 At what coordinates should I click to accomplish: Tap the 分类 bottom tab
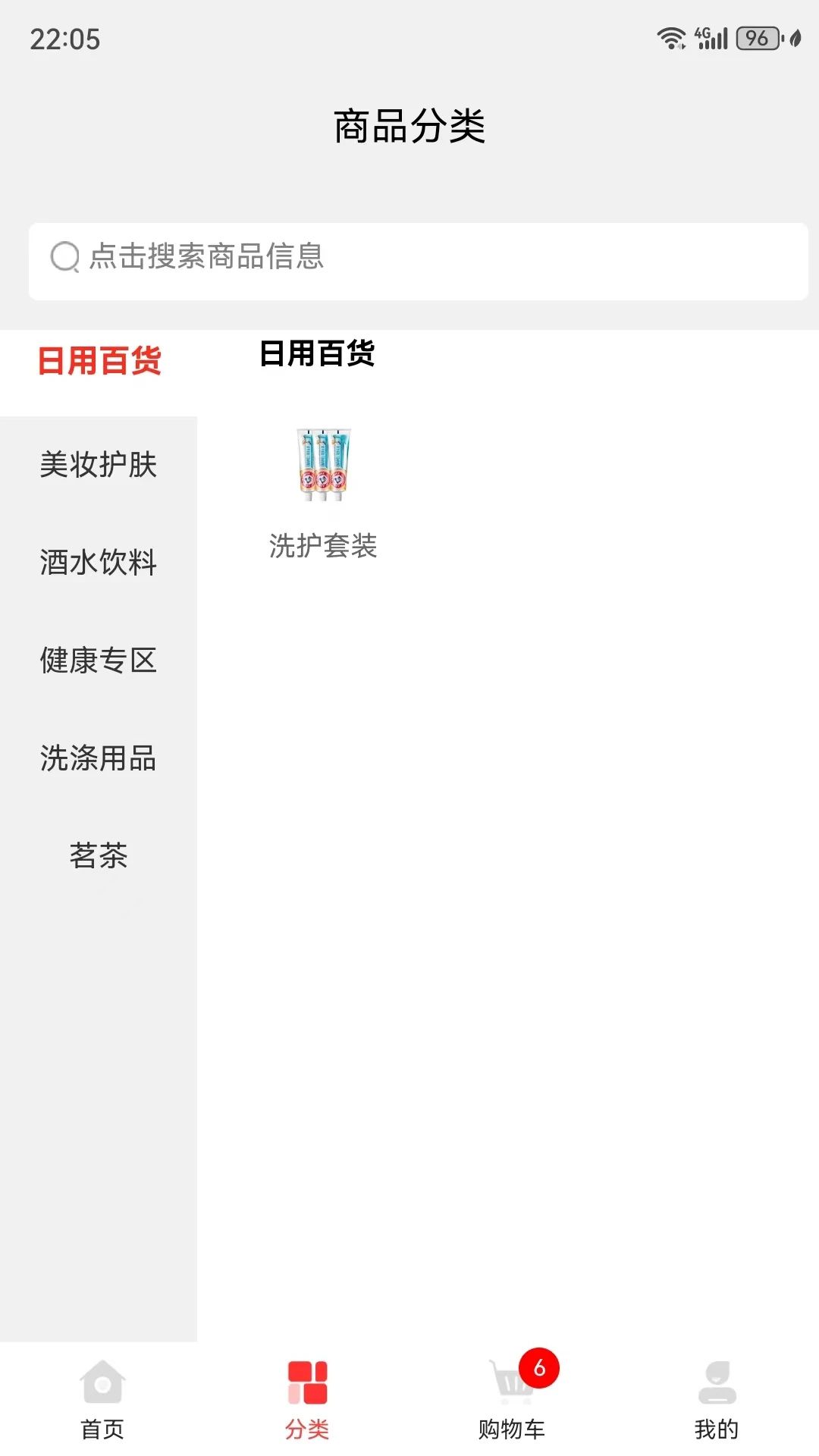pyautogui.click(x=307, y=1400)
